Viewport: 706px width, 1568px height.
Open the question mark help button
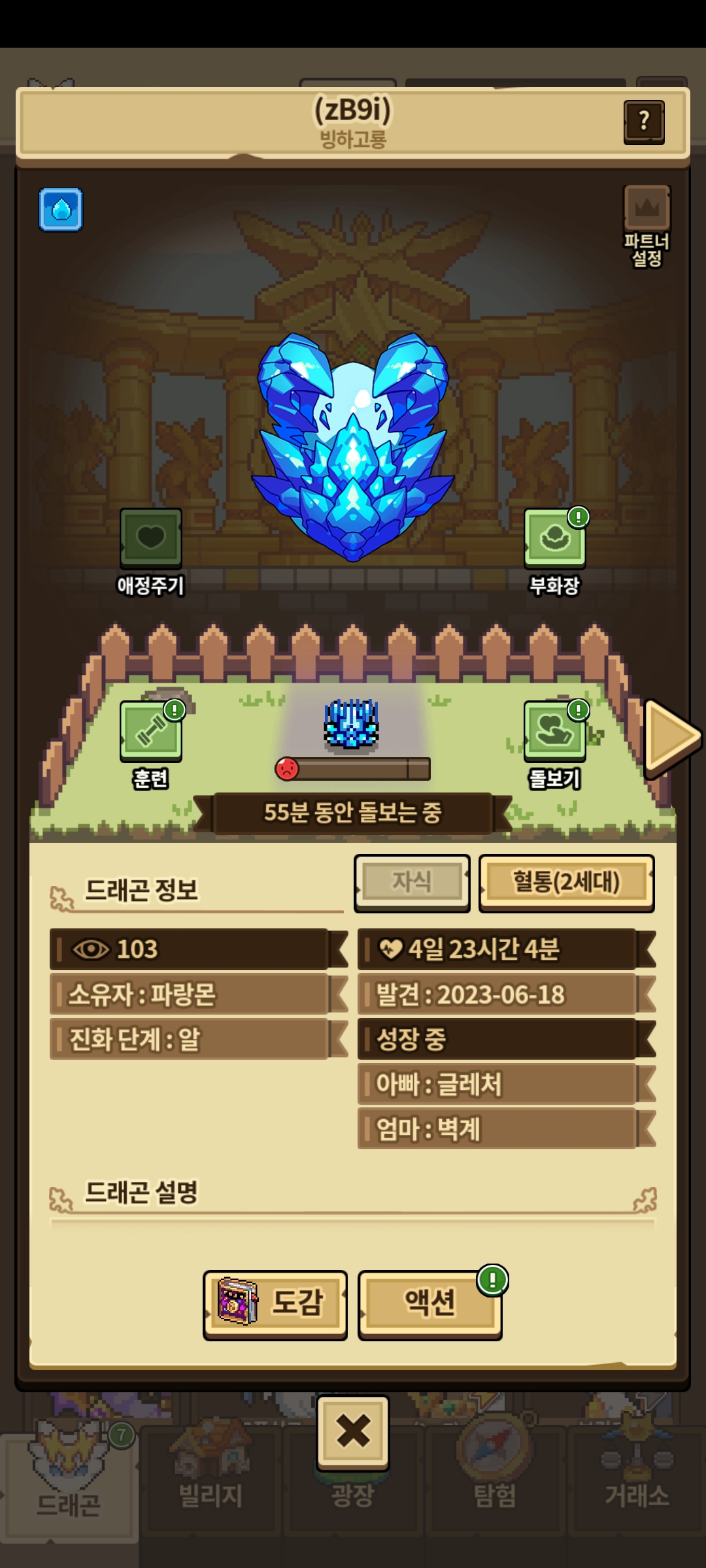click(644, 122)
